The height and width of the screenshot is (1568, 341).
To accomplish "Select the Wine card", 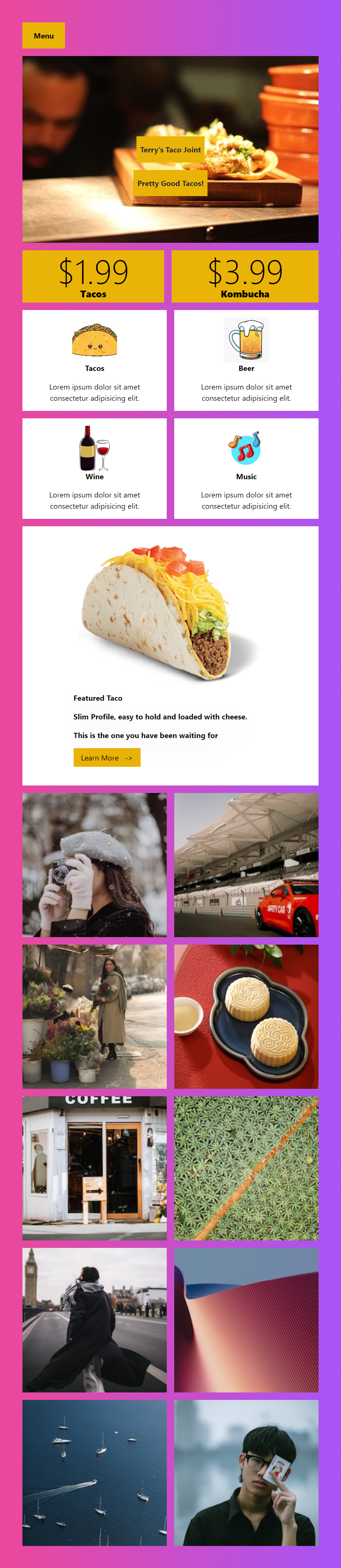I will click(94, 468).
